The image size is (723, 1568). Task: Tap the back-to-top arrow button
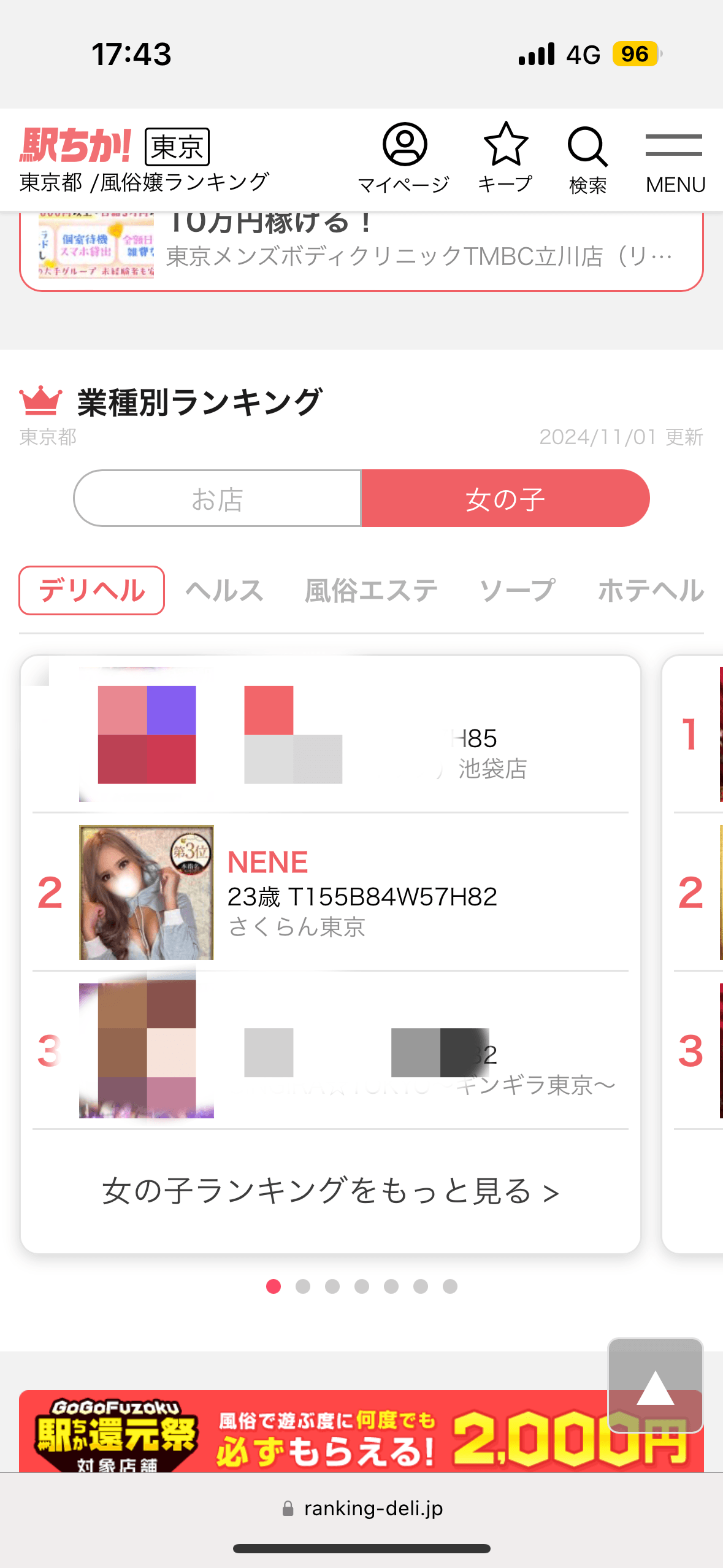coord(655,1385)
